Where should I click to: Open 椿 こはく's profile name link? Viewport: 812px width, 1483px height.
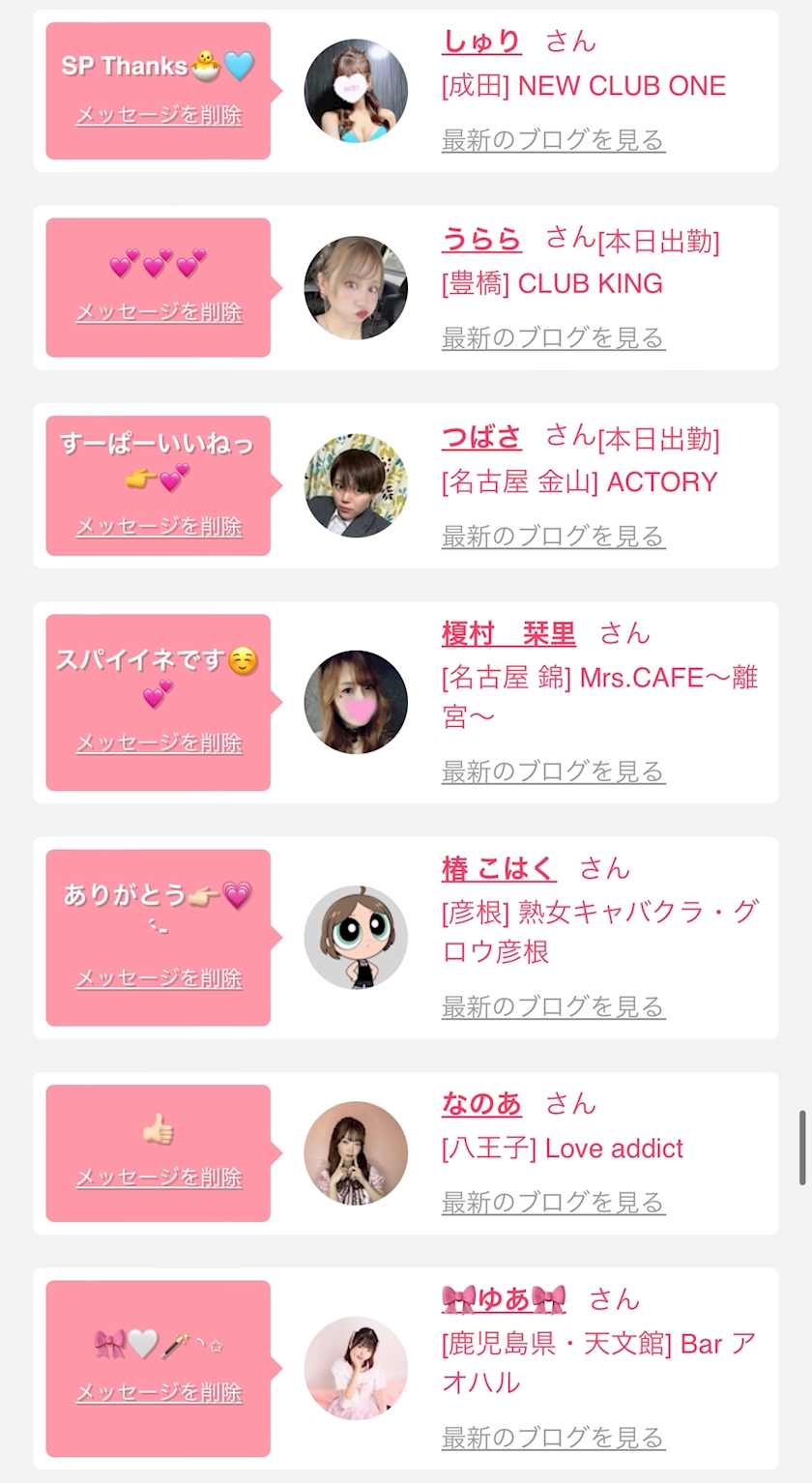(499, 869)
